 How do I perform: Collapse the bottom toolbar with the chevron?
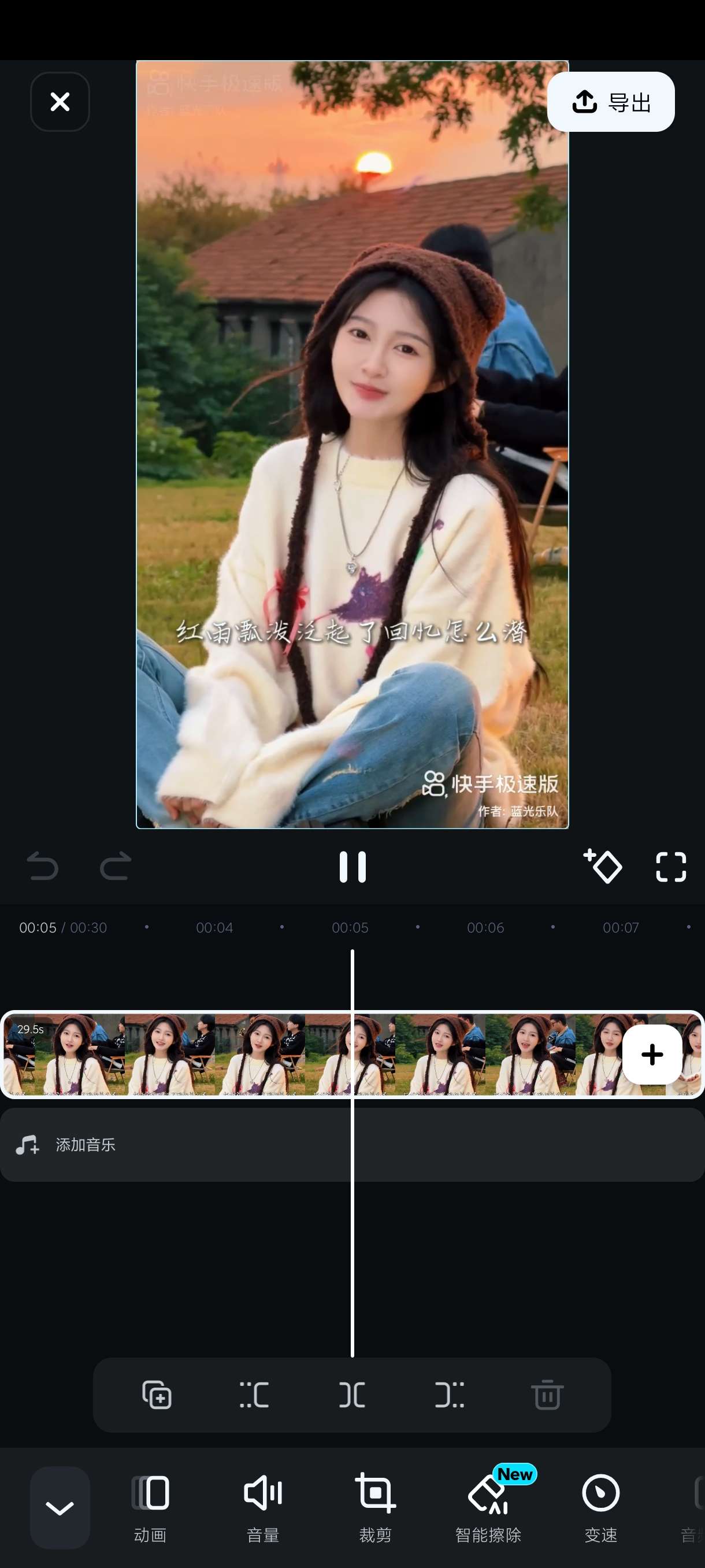60,1507
